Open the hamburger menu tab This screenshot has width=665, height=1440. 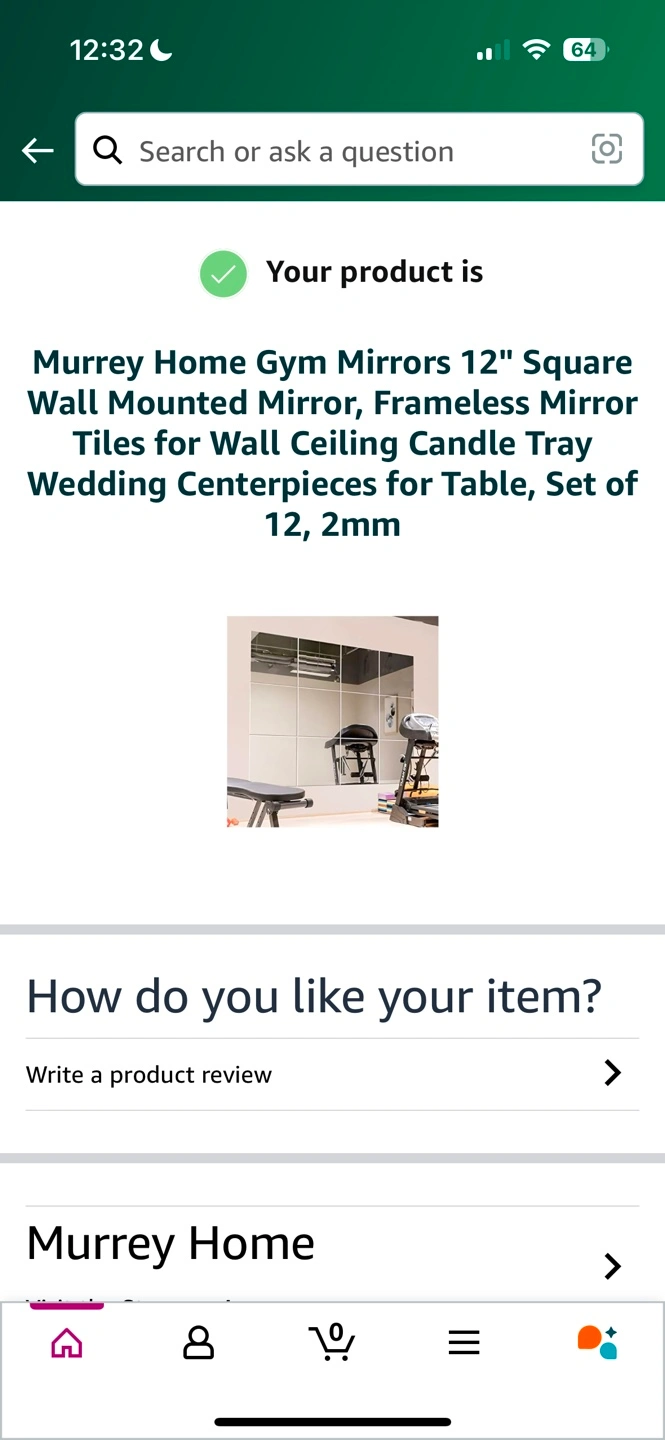pyautogui.click(x=464, y=1343)
